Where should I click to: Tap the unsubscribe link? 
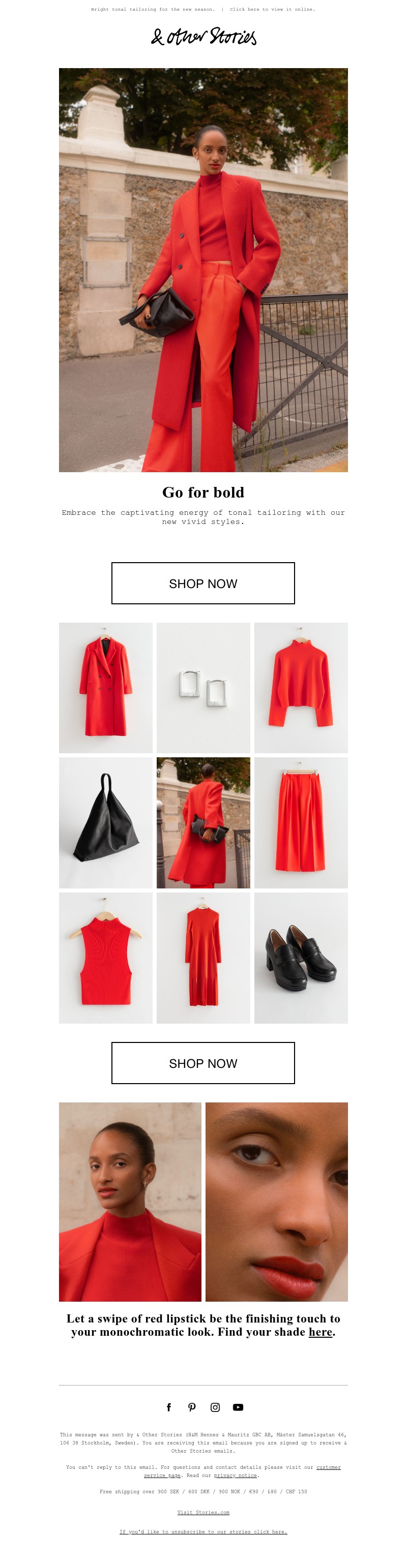click(x=203, y=1531)
